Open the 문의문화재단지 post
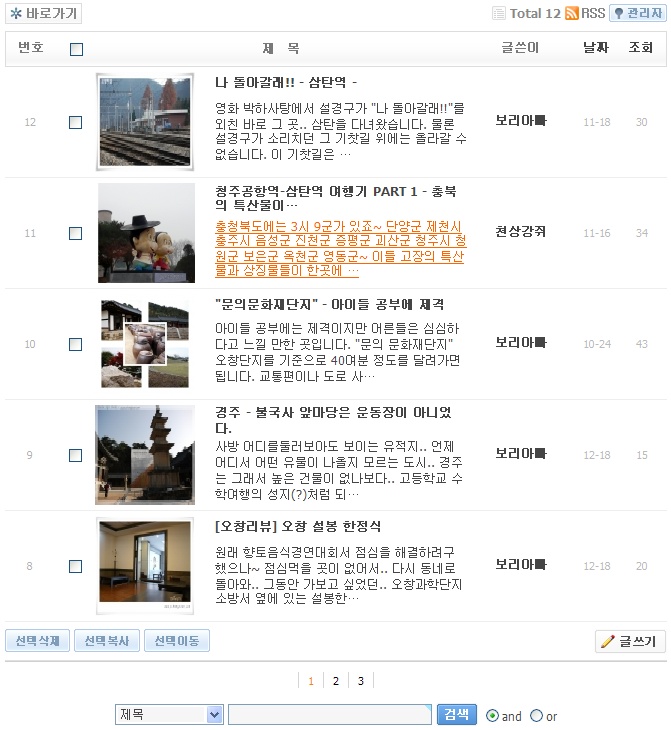 pyautogui.click(x=329, y=304)
